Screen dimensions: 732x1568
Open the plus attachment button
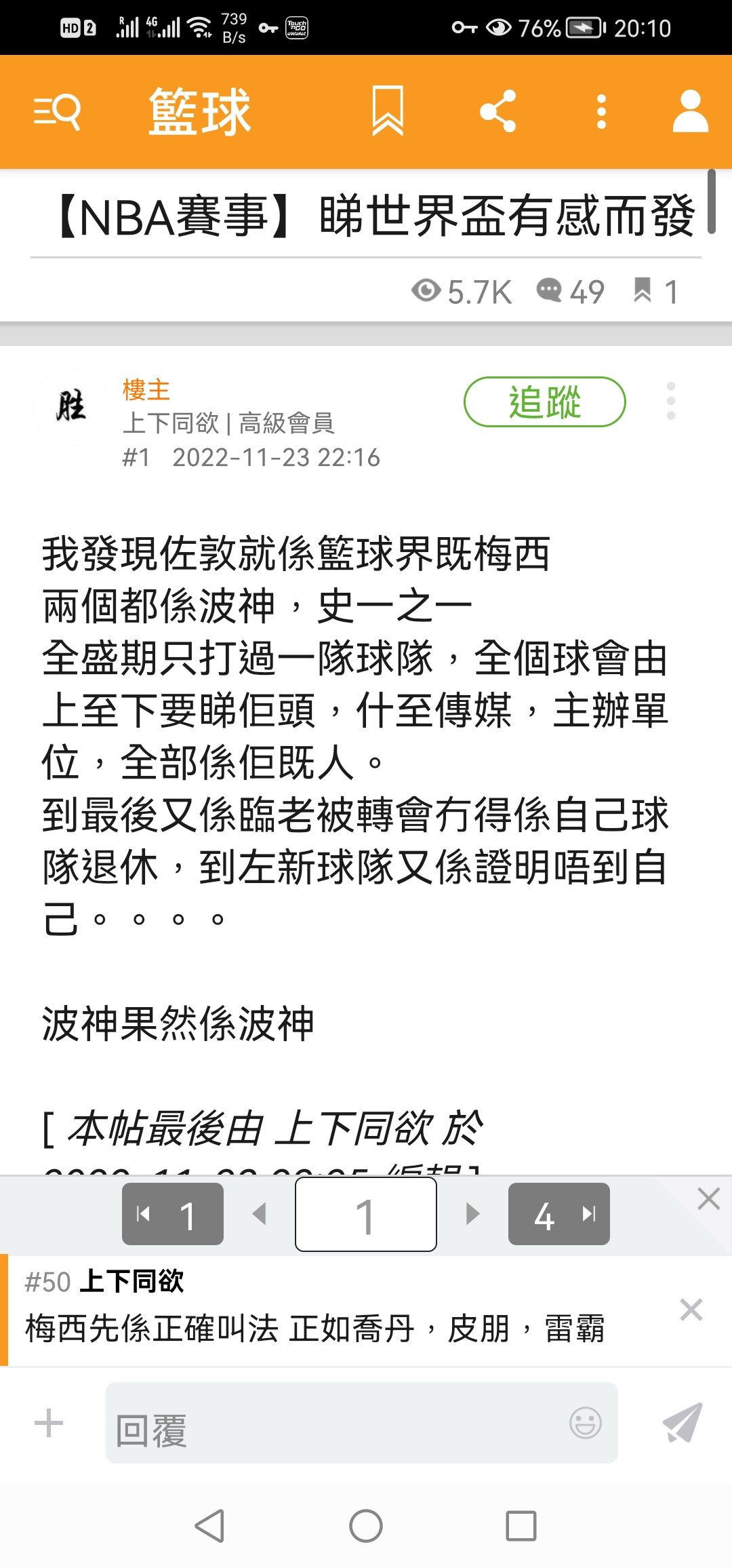click(x=49, y=1423)
